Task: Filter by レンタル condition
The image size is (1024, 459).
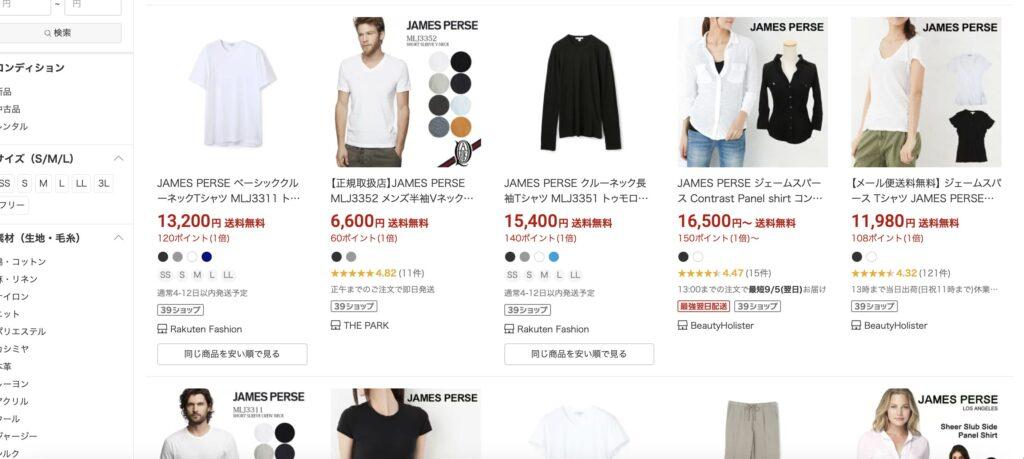Action: [14, 126]
